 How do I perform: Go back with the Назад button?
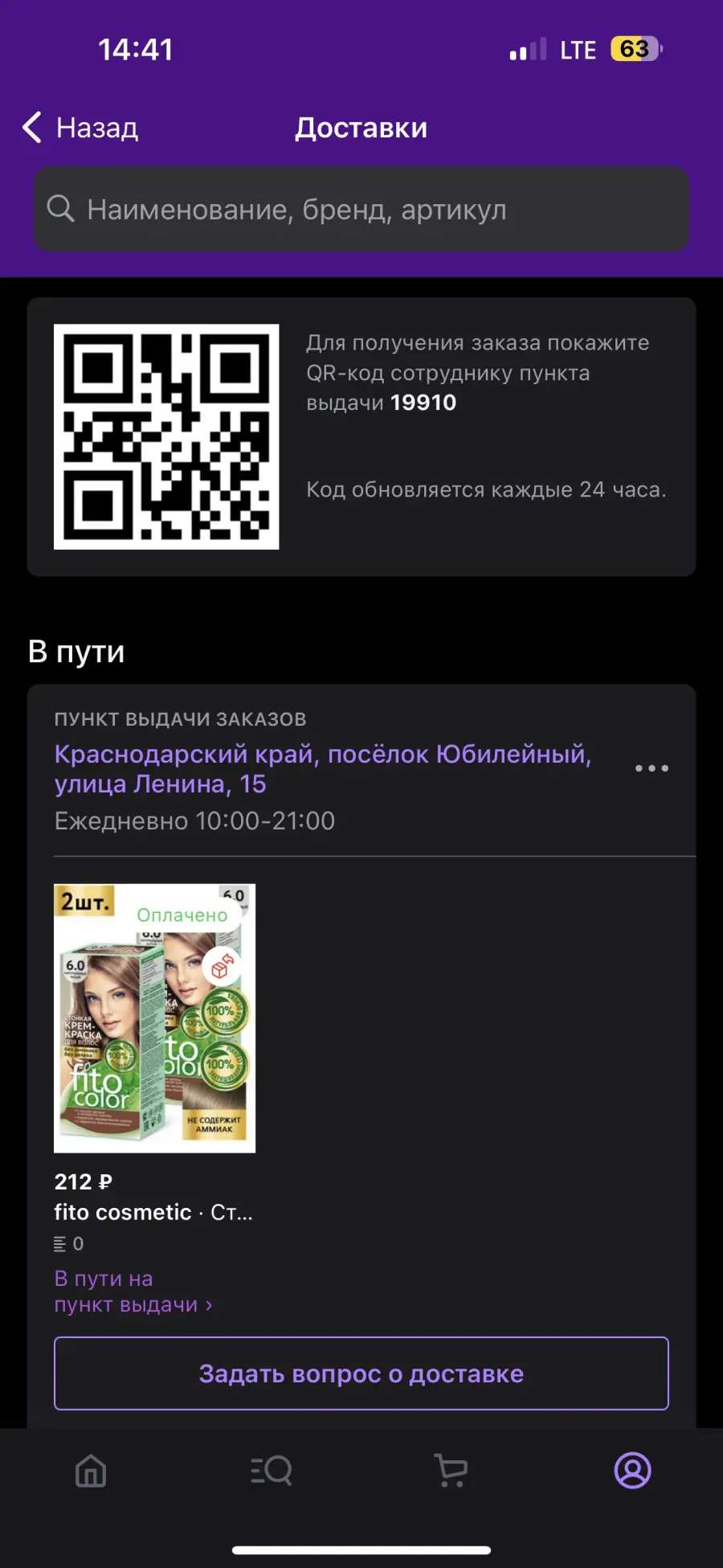coord(80,128)
